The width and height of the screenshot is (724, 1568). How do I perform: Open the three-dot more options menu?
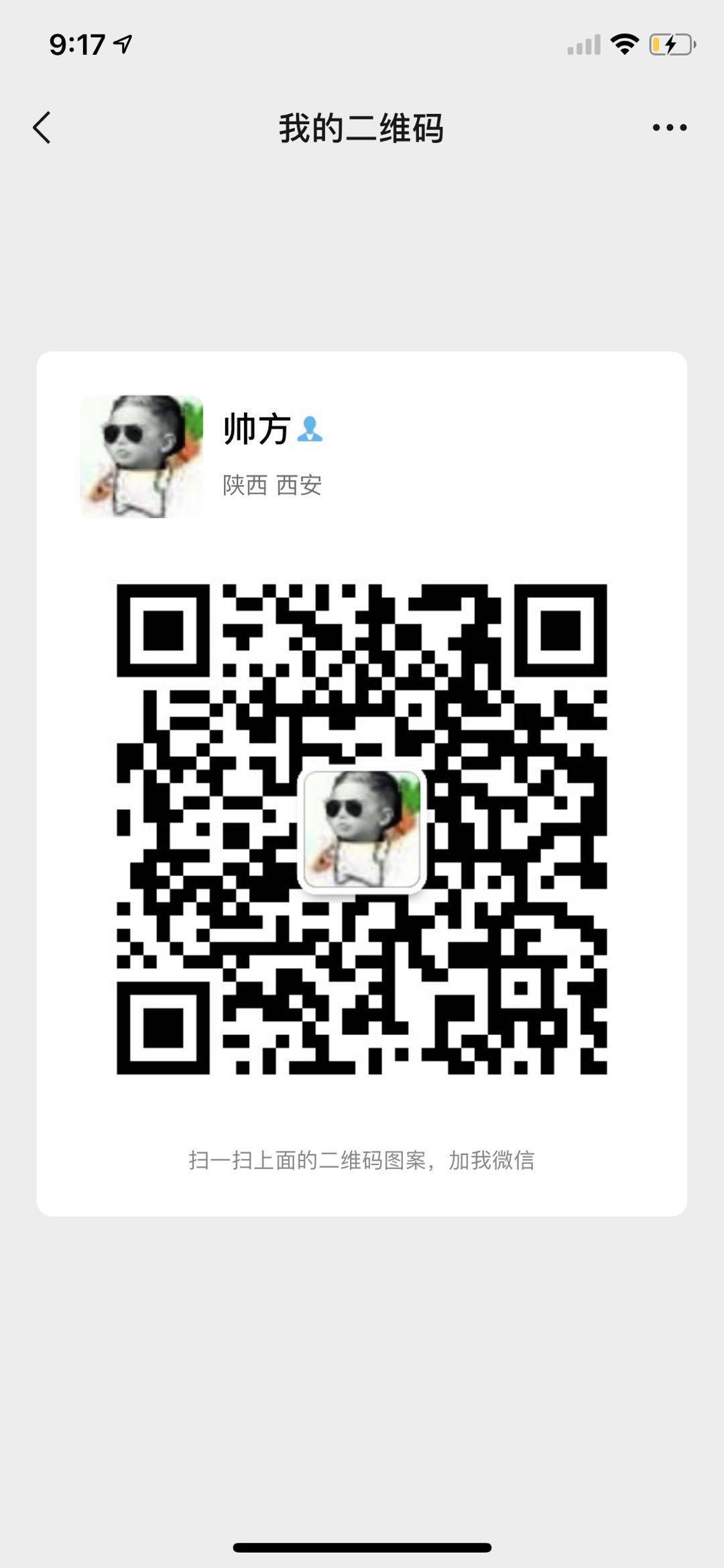669,127
